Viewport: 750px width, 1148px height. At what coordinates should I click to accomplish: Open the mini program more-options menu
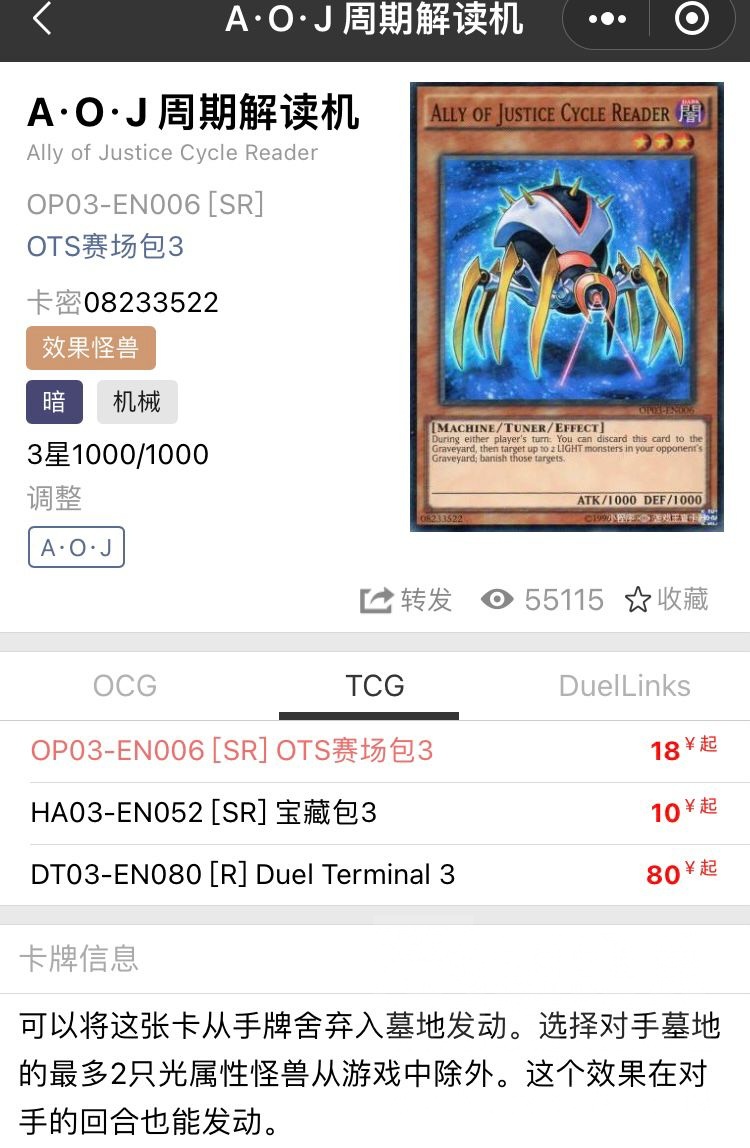[607, 19]
